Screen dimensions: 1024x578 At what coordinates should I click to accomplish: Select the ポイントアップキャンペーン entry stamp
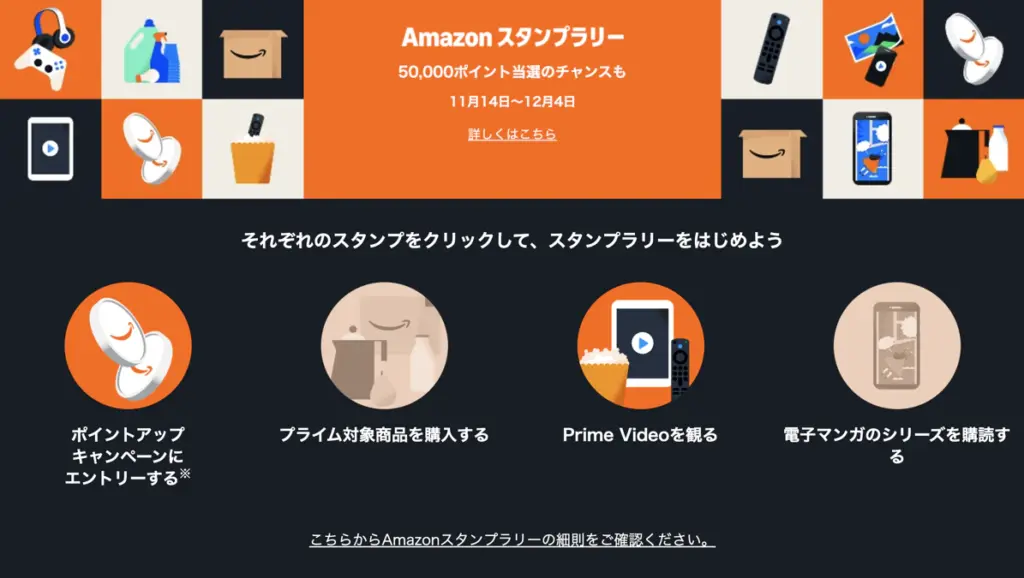pyautogui.click(x=128, y=345)
